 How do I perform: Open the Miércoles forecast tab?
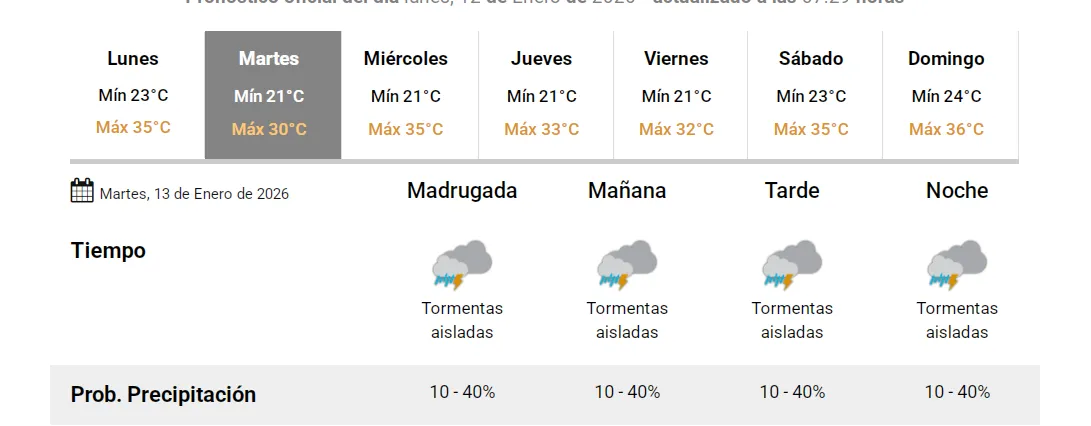coord(406,95)
